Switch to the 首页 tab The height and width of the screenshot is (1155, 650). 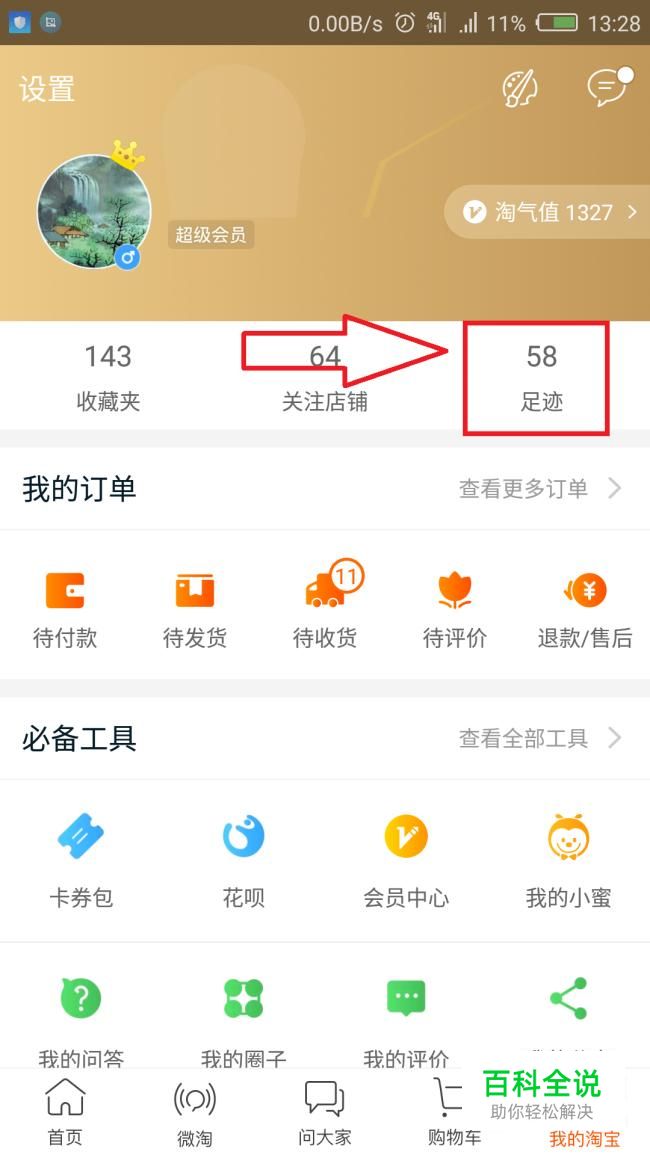(x=65, y=1112)
